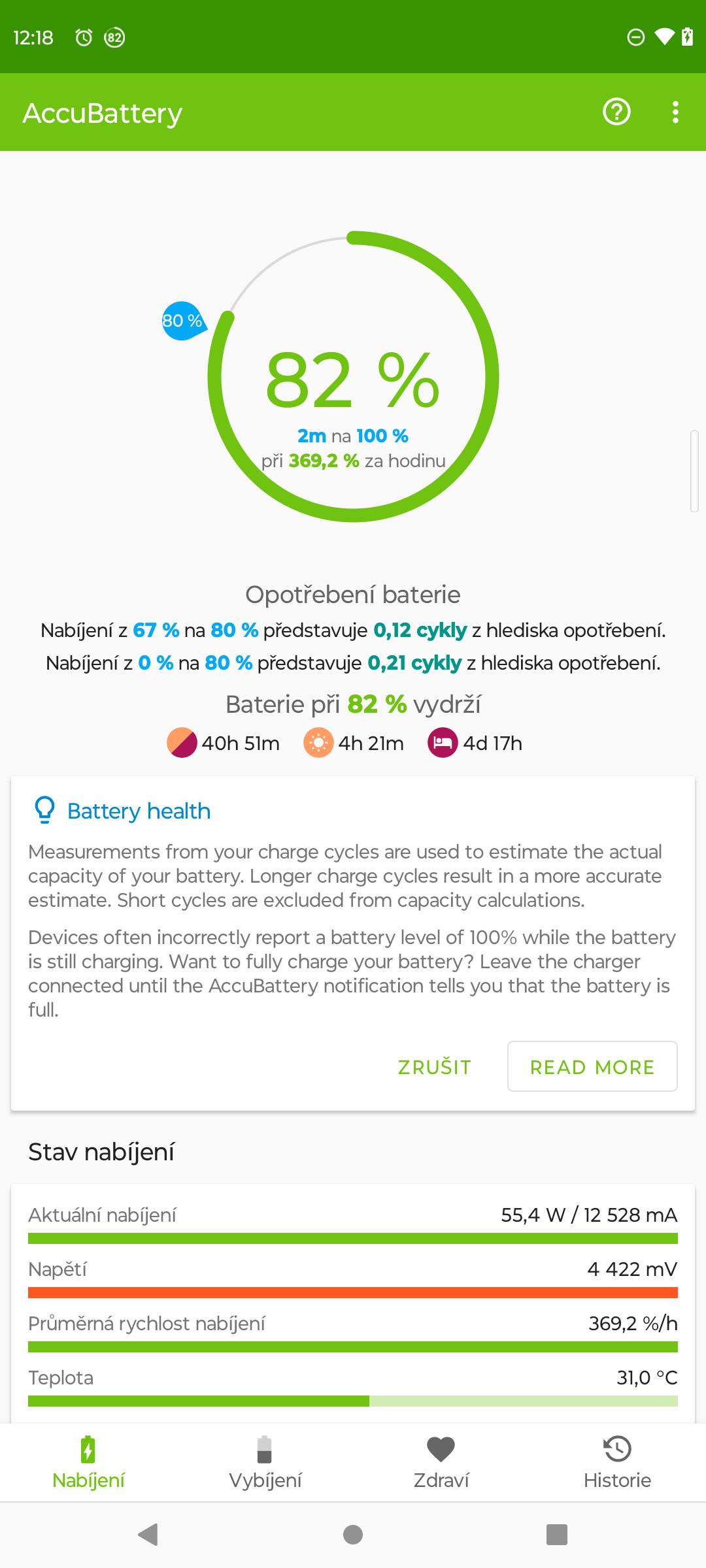Select the Nabíjení tab
This screenshot has width=706, height=1568.
coord(88,1462)
